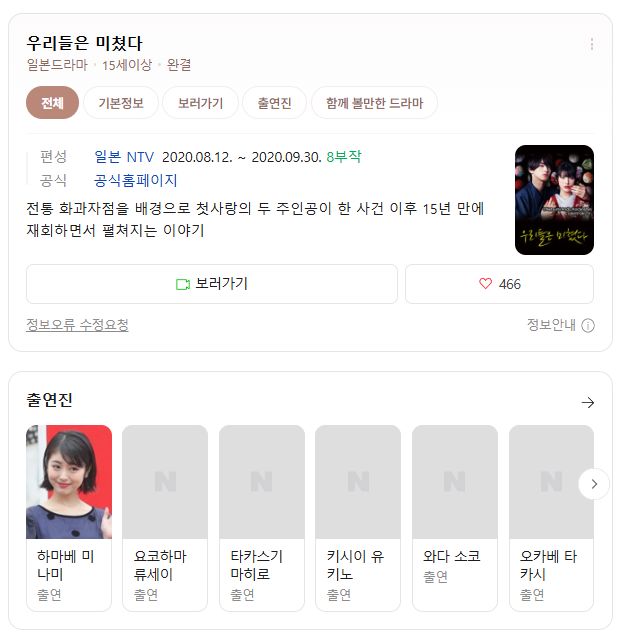
Task: Show next cast members with the chevron
Action: (594, 484)
